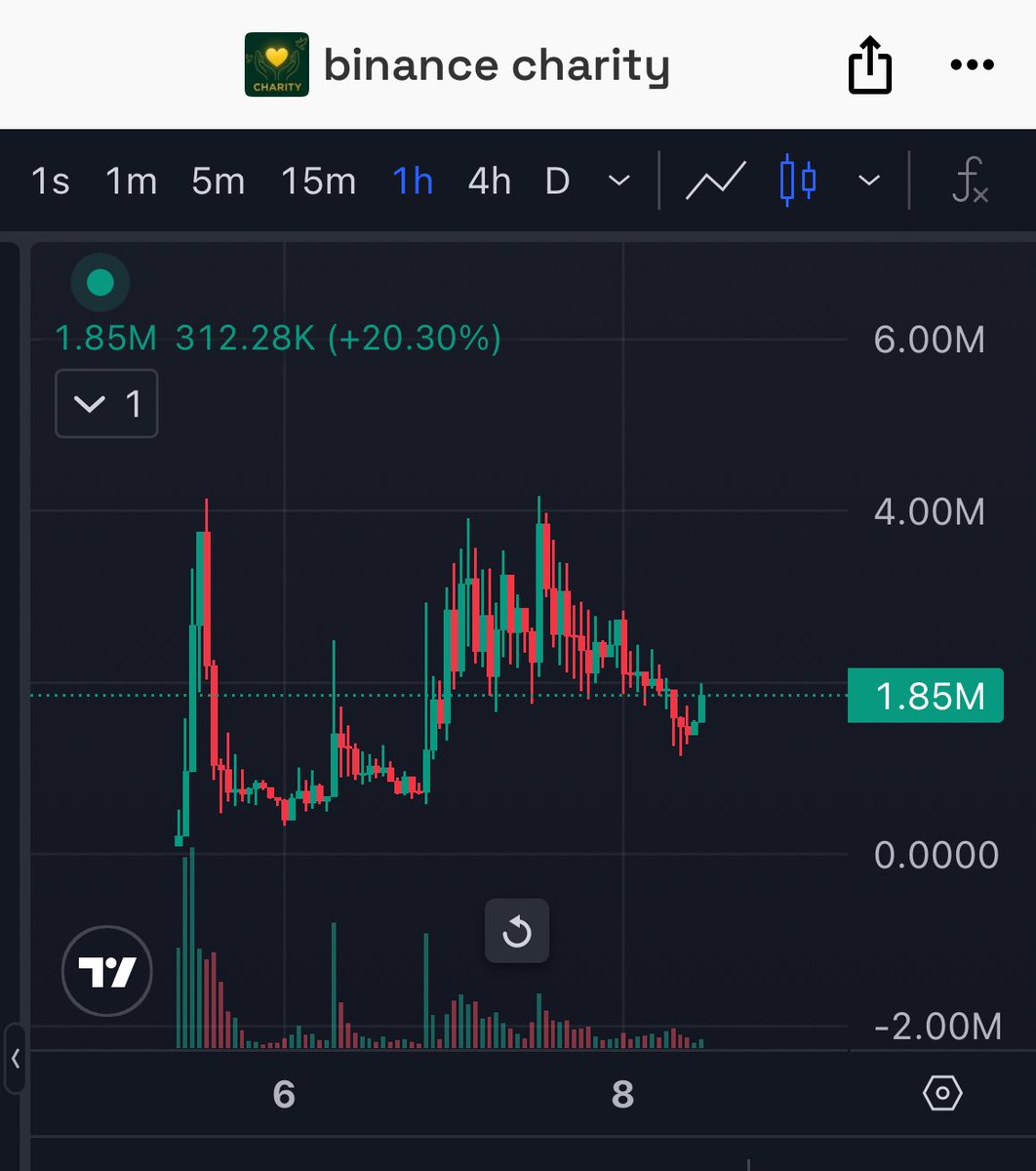The height and width of the screenshot is (1171, 1036).
Task: Choose the 15m timeframe
Action: pos(318,182)
